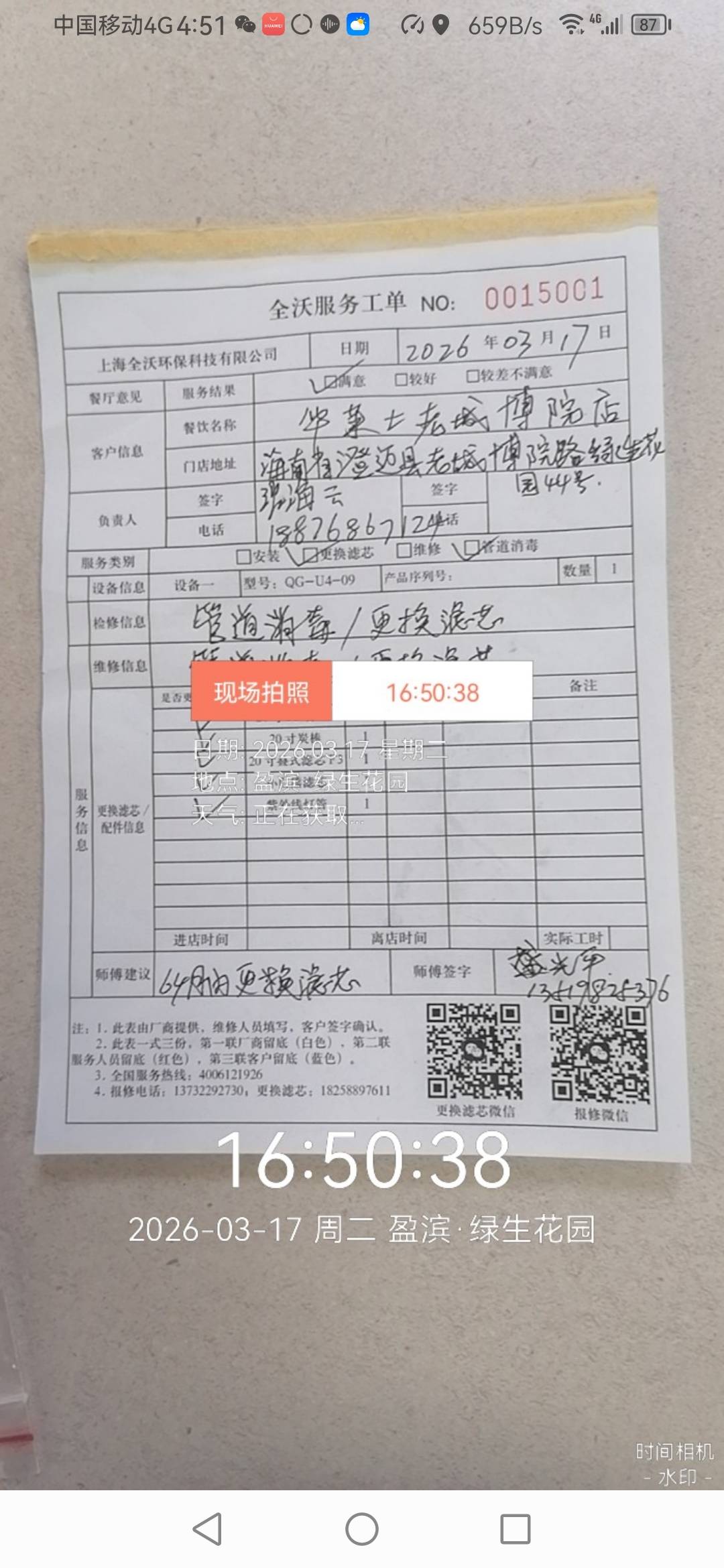Go back with the system back button
This screenshot has width=724, height=1568.
click(x=207, y=1529)
